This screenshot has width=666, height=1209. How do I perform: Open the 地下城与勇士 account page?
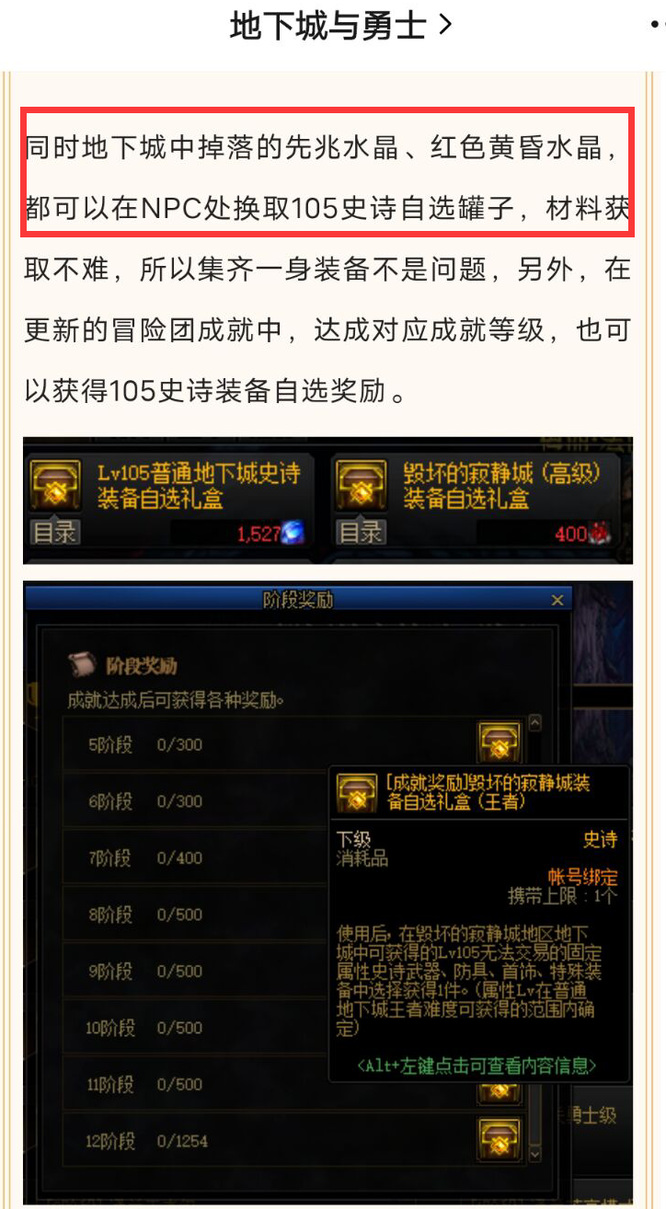coord(342,26)
